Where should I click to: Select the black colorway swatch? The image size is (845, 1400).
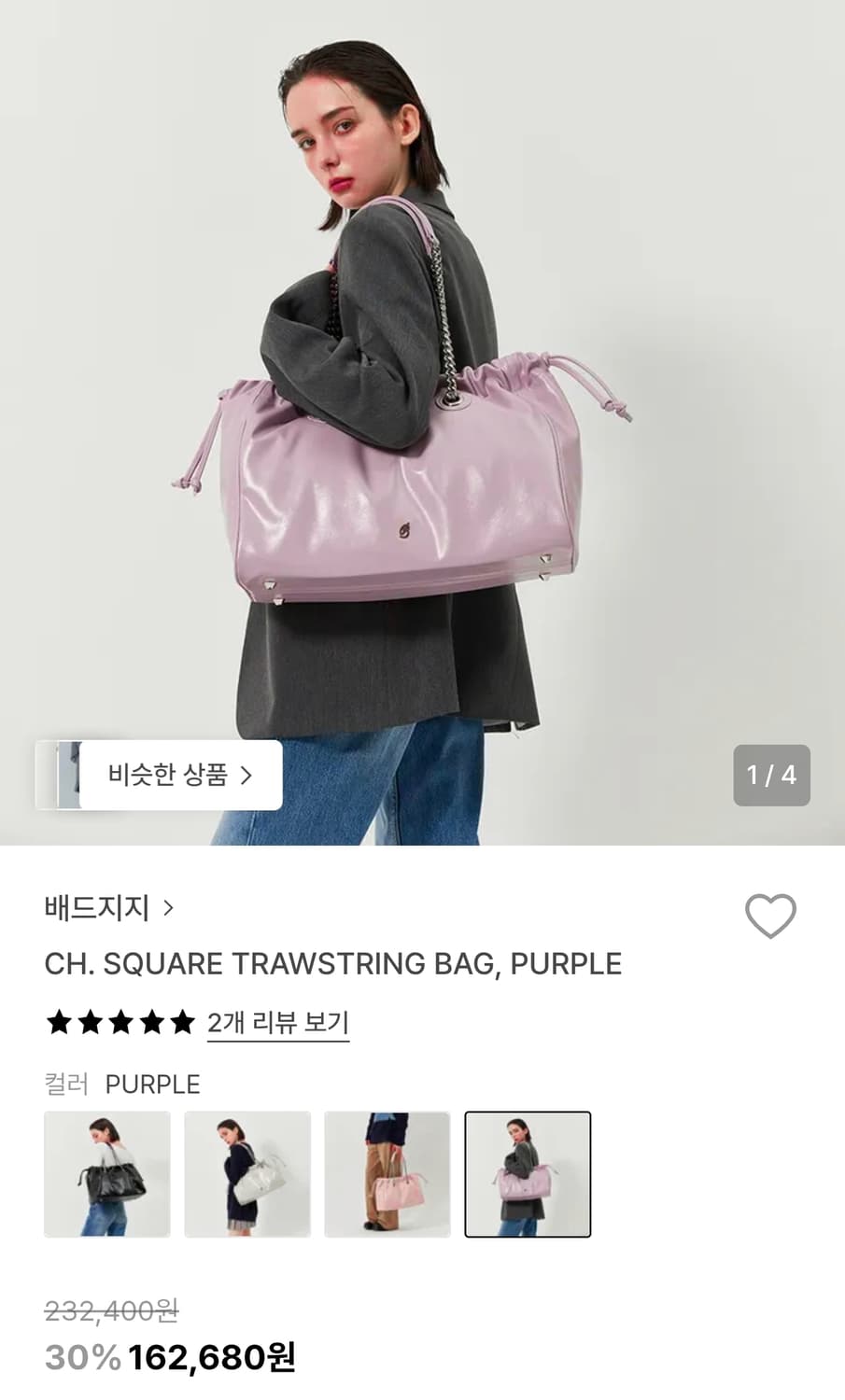click(x=107, y=1174)
